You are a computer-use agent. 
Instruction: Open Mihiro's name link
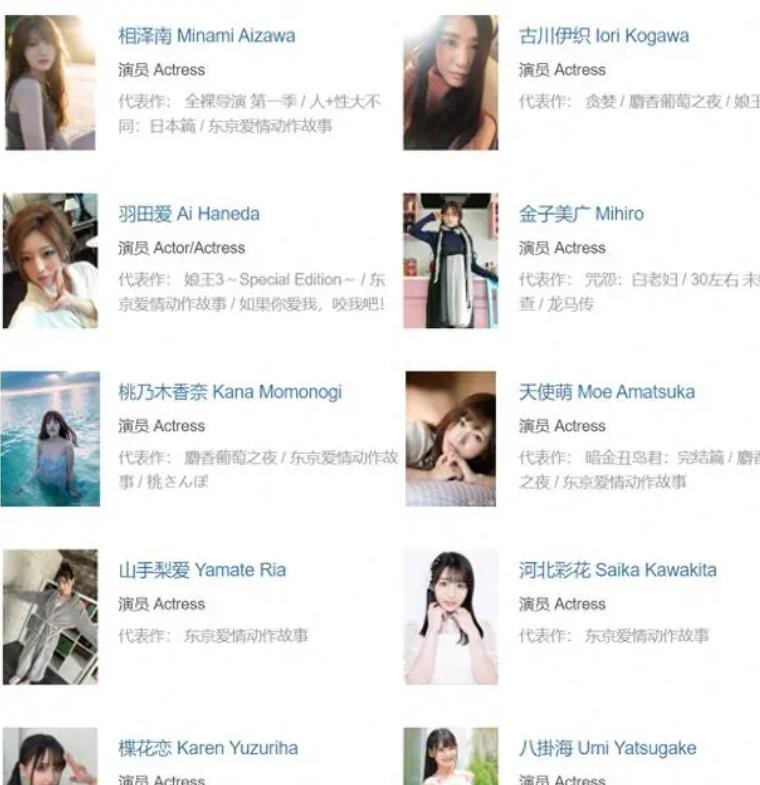581,214
